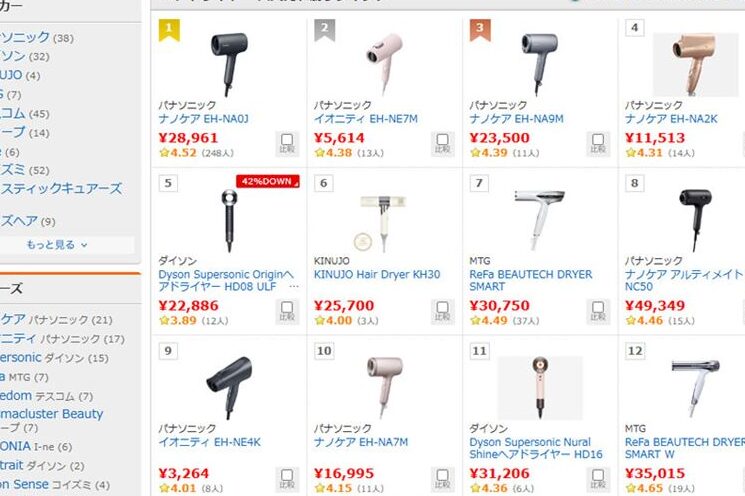Image resolution: width=745 pixels, height=496 pixels.
Task: Tick compare checkbox for イオニティ EH-NE7M
Action: pos(442,144)
